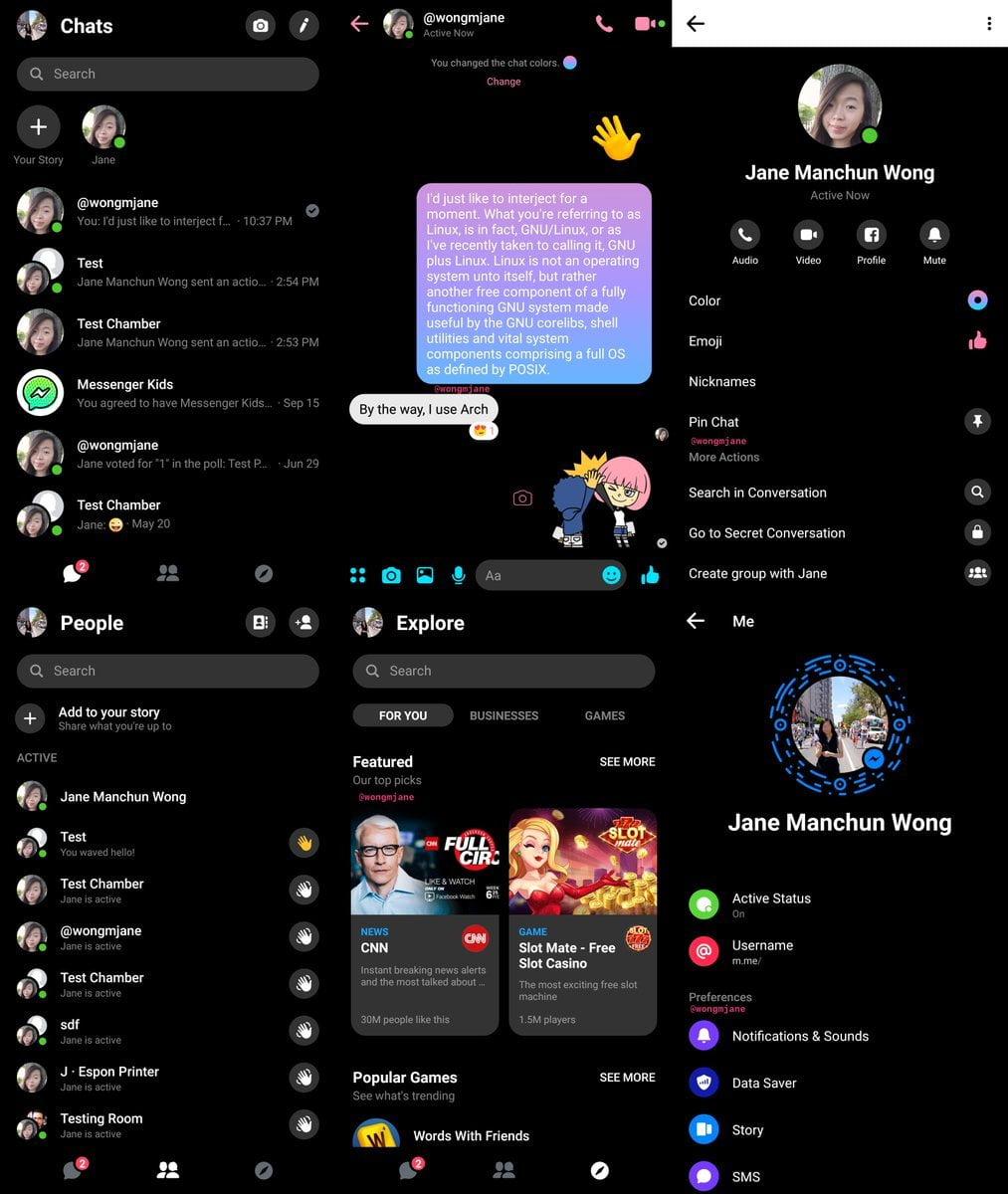Screen dimensions: 1008x1194
Task: Switch to the GAMES tab in Explore
Action: 605,715
